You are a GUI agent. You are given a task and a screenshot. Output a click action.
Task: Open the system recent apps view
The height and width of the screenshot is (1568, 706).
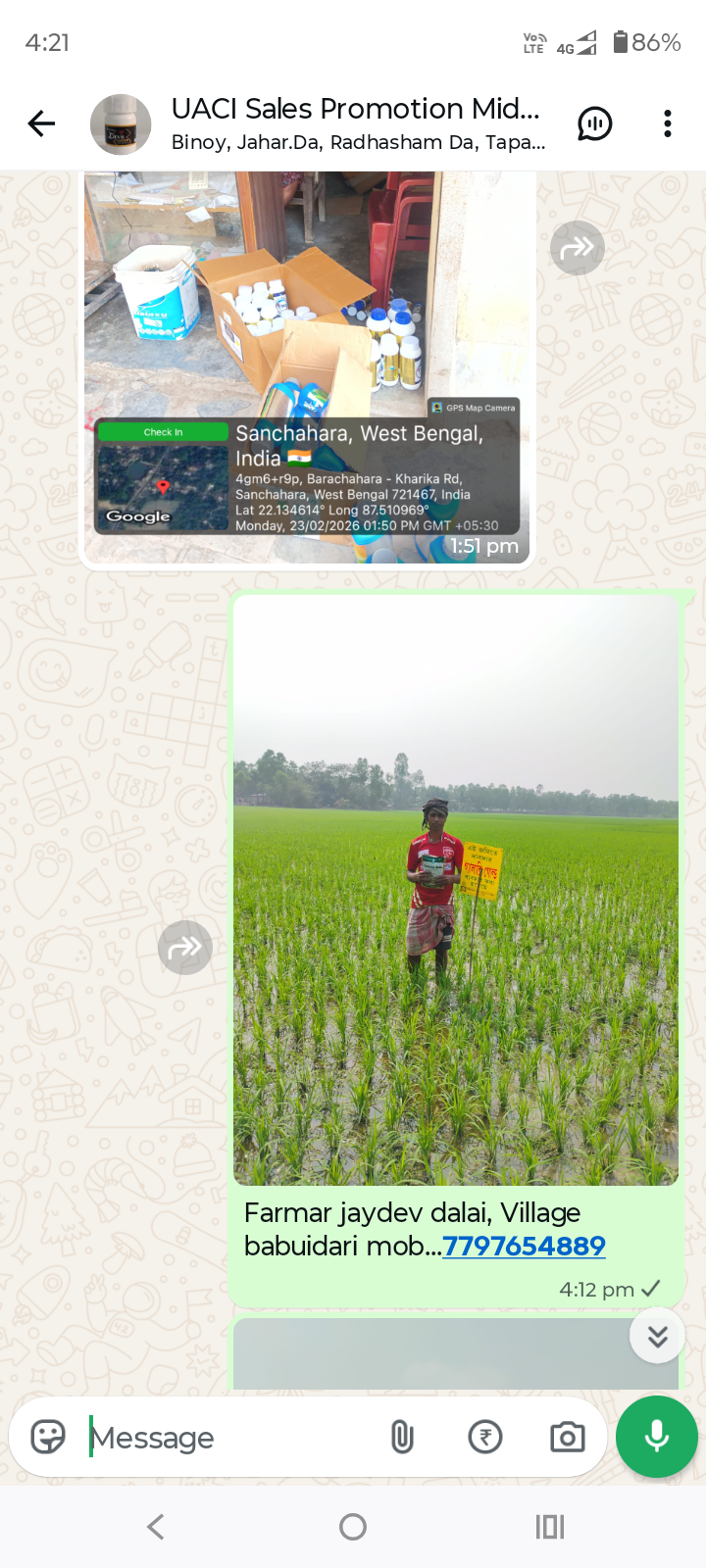click(x=550, y=1527)
